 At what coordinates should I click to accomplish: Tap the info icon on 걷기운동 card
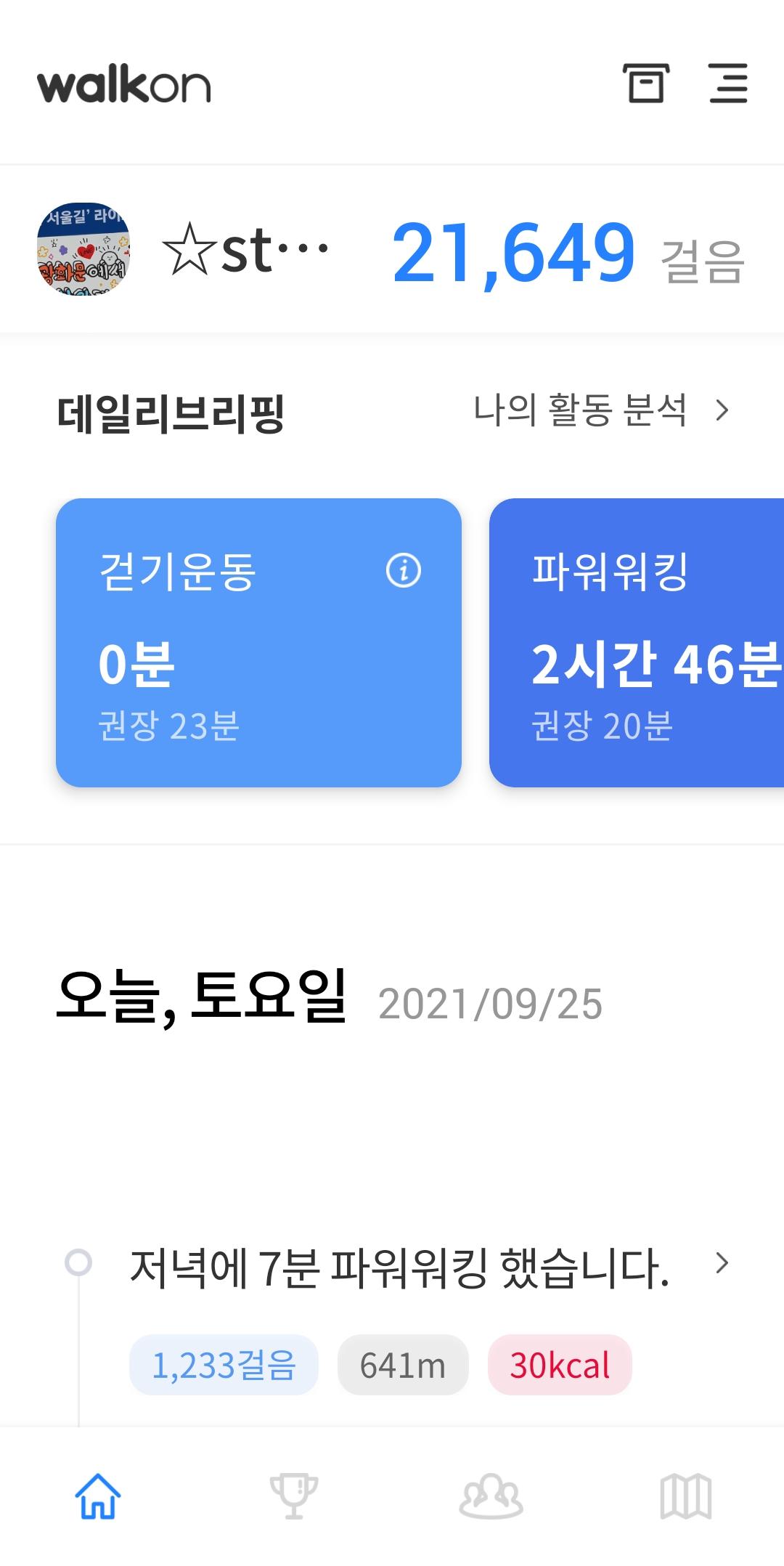pyautogui.click(x=404, y=570)
